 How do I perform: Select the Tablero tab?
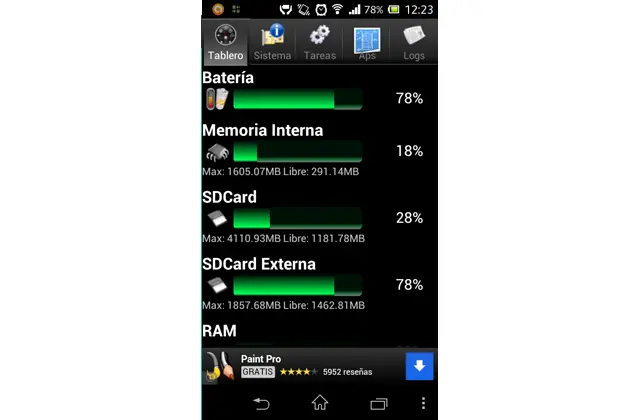[x=225, y=42]
